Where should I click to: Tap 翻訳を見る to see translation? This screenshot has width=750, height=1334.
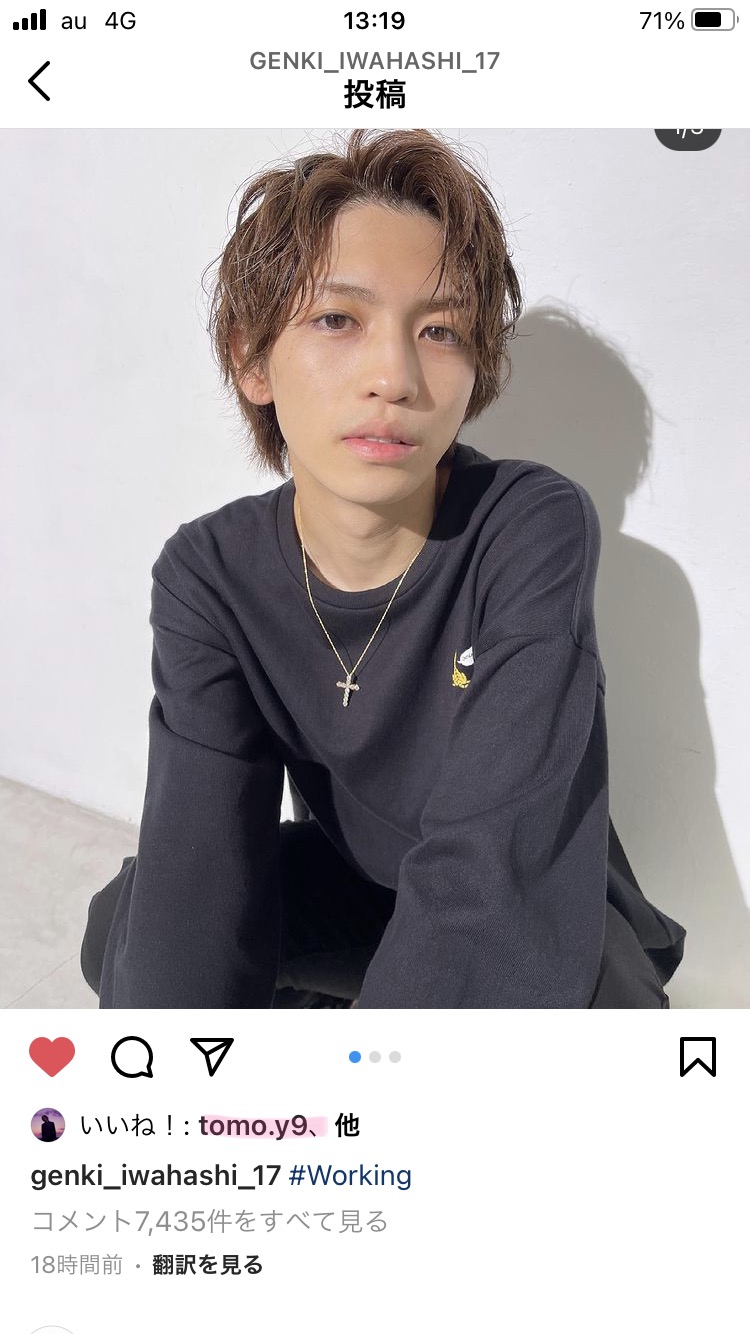[x=208, y=1265]
